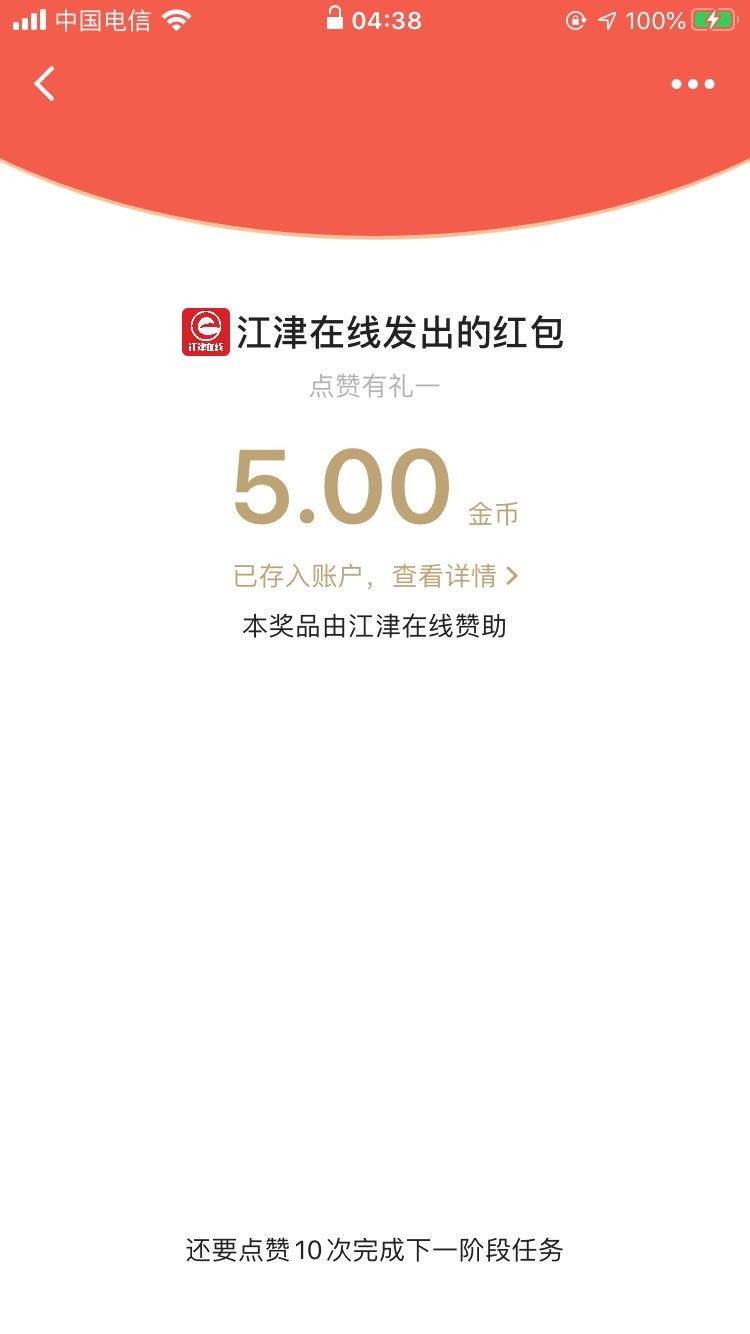Open 已存入账户，查看详情 link

375,576
